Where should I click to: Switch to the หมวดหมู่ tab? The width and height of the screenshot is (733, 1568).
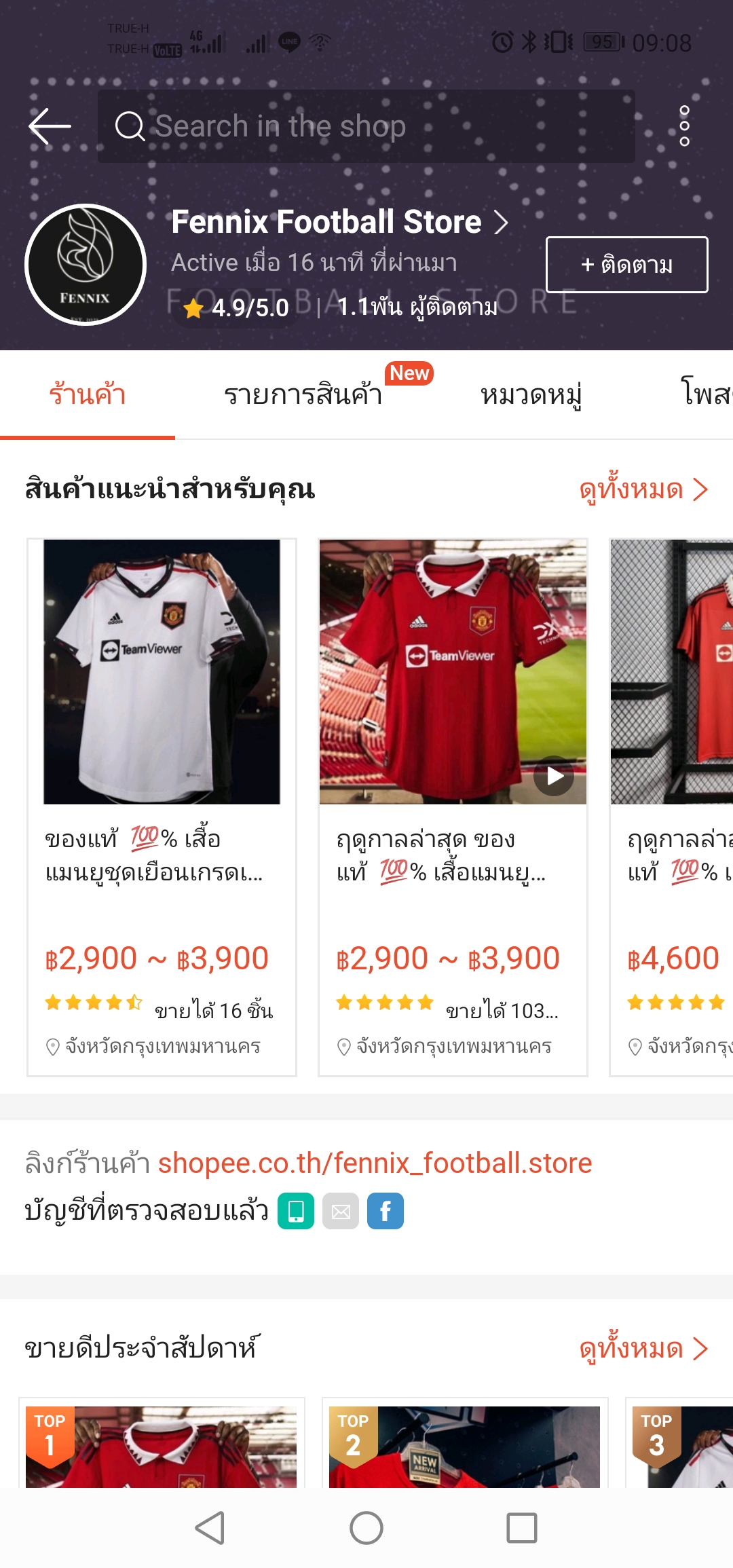(531, 395)
